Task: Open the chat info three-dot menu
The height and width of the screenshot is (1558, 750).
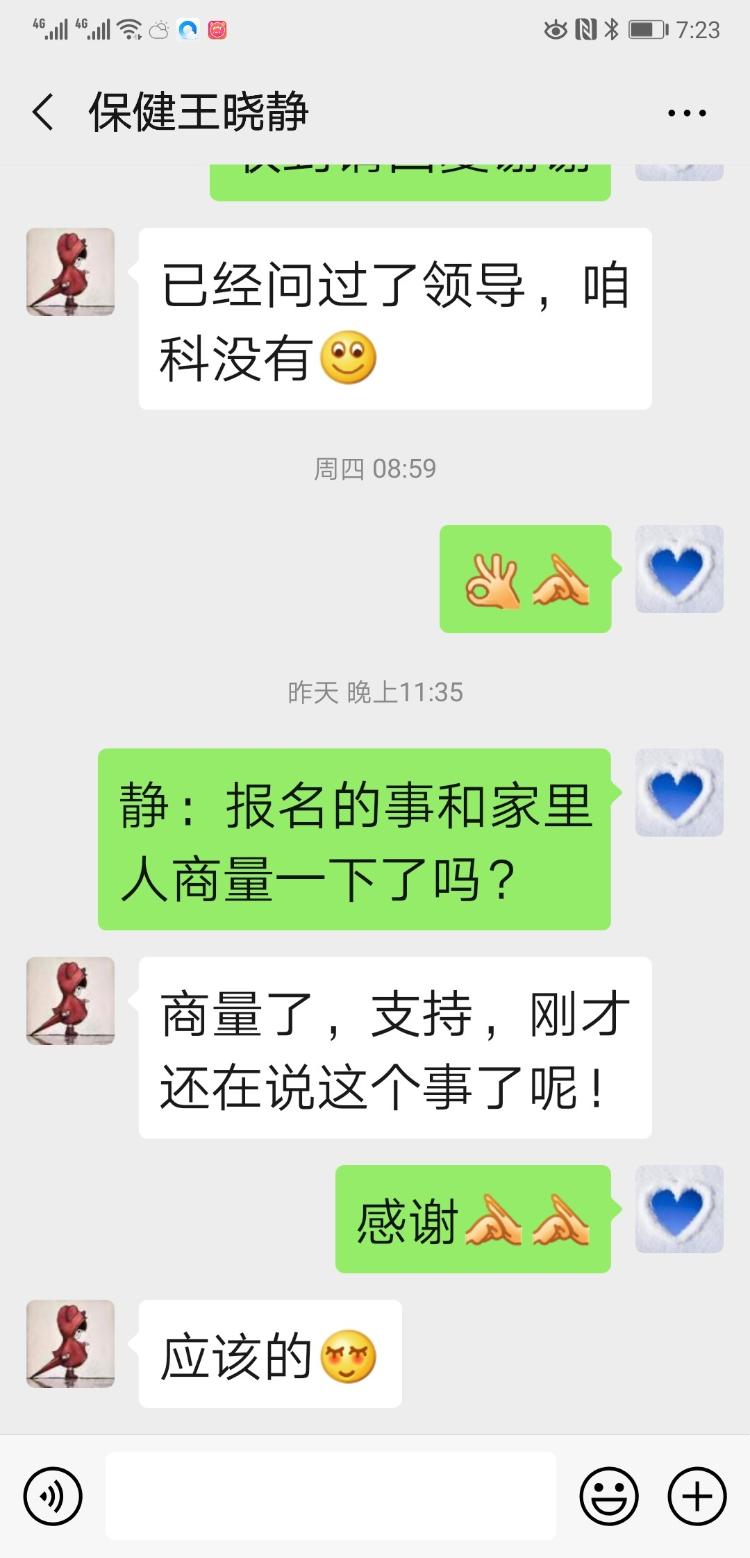Action: point(687,113)
